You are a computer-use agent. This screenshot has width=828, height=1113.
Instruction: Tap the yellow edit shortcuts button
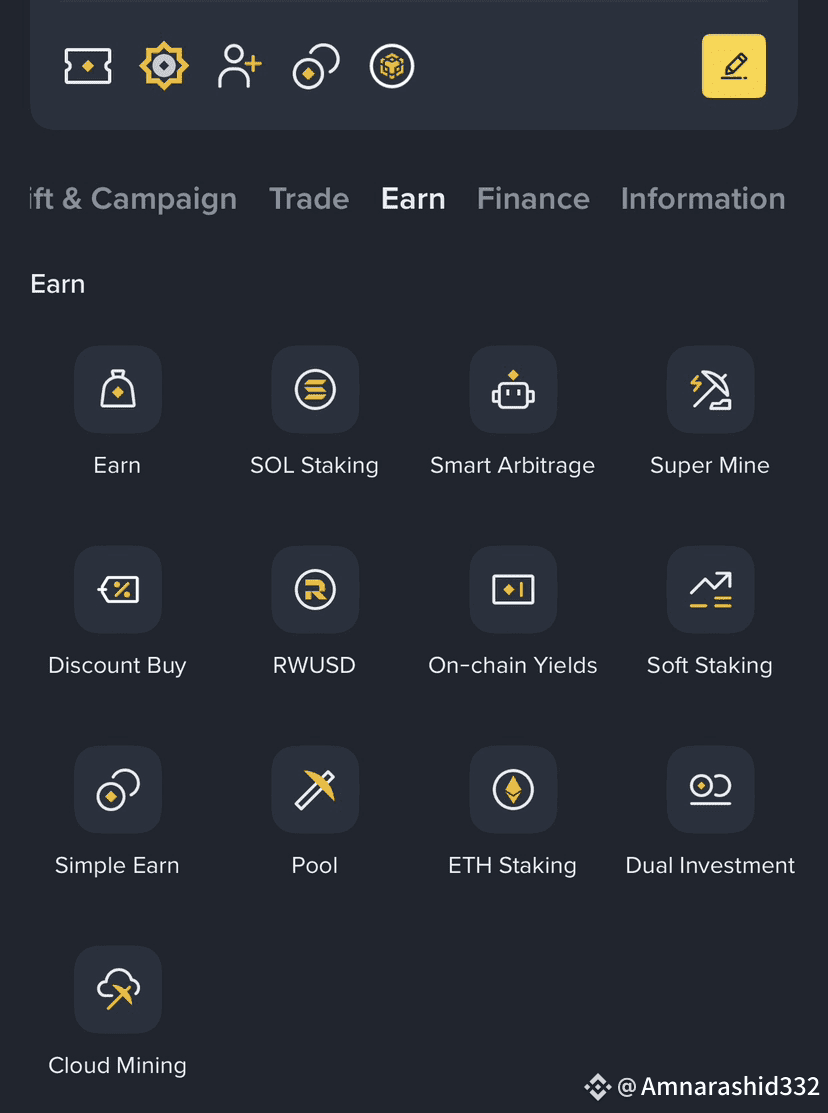tap(734, 66)
